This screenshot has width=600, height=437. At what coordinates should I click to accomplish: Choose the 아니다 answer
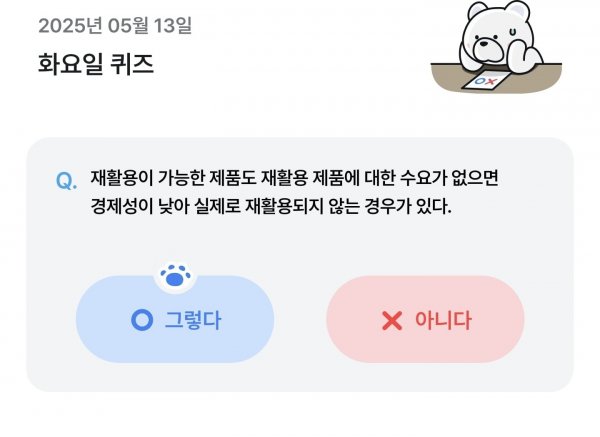[425, 320]
